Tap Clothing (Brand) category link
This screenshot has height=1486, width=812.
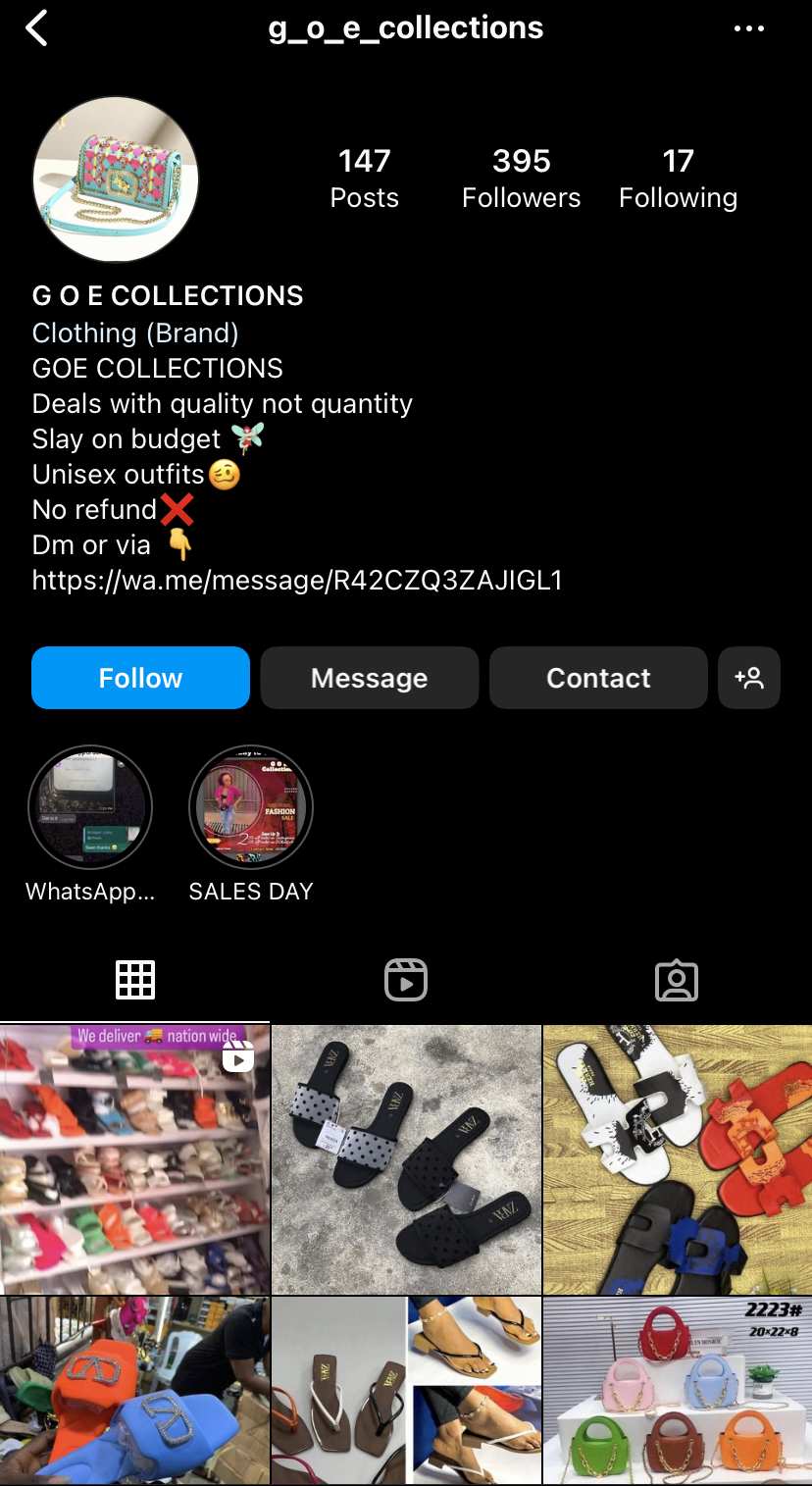134,333
